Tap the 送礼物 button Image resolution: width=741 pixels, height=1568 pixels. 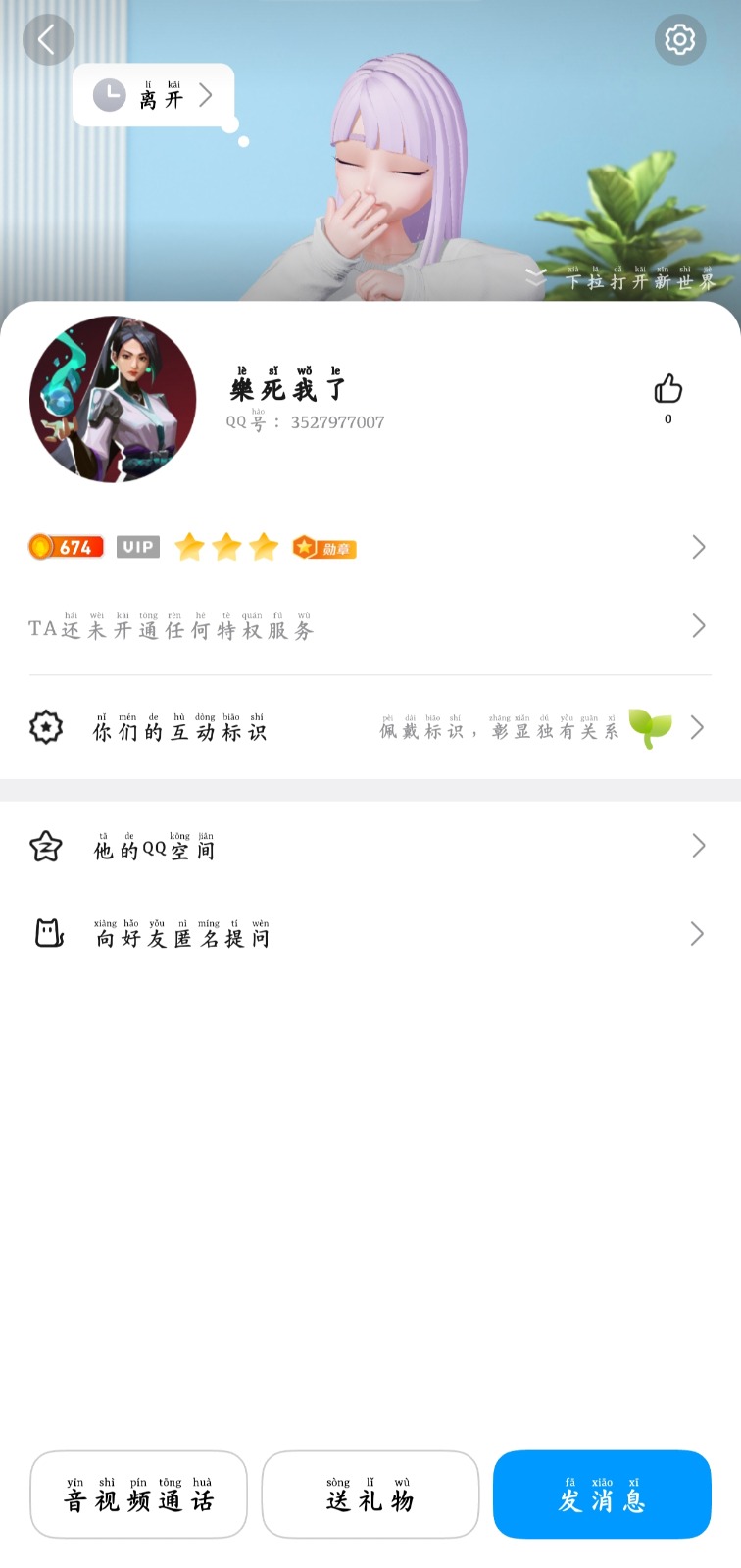coord(370,1494)
